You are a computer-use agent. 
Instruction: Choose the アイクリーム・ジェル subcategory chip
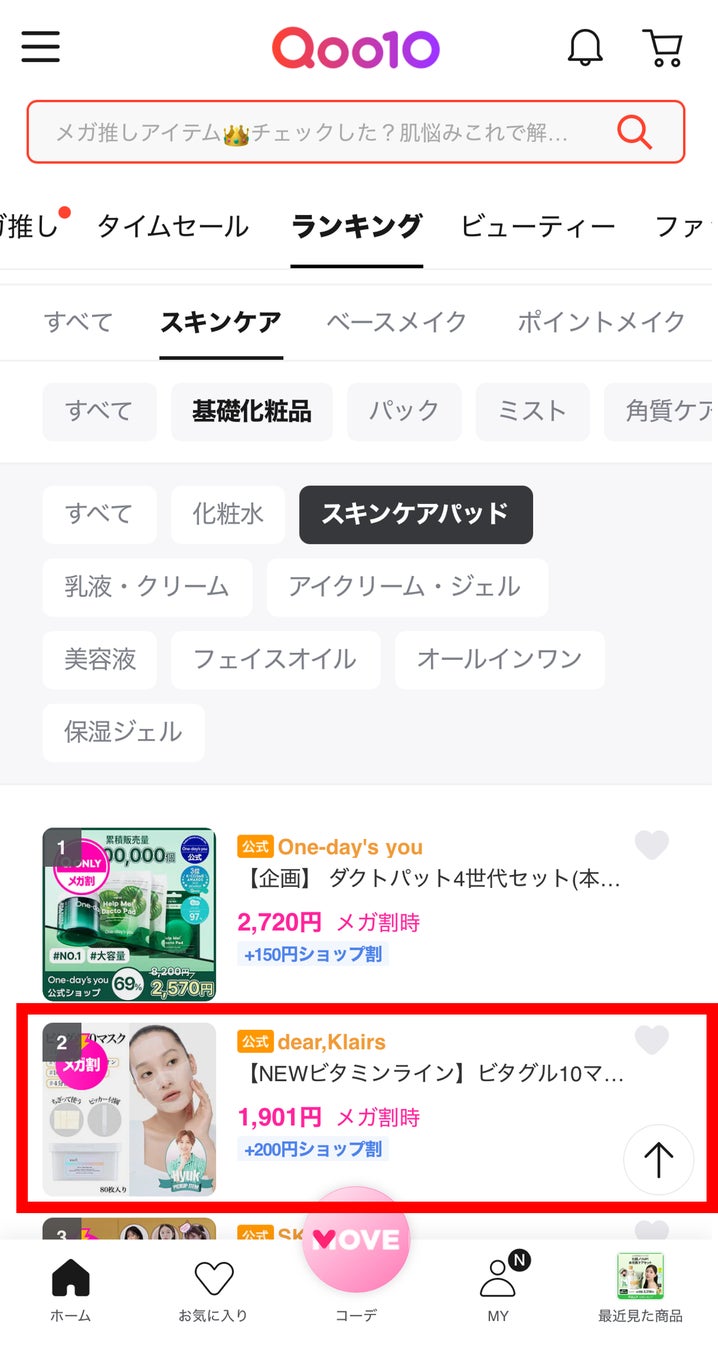(x=406, y=587)
